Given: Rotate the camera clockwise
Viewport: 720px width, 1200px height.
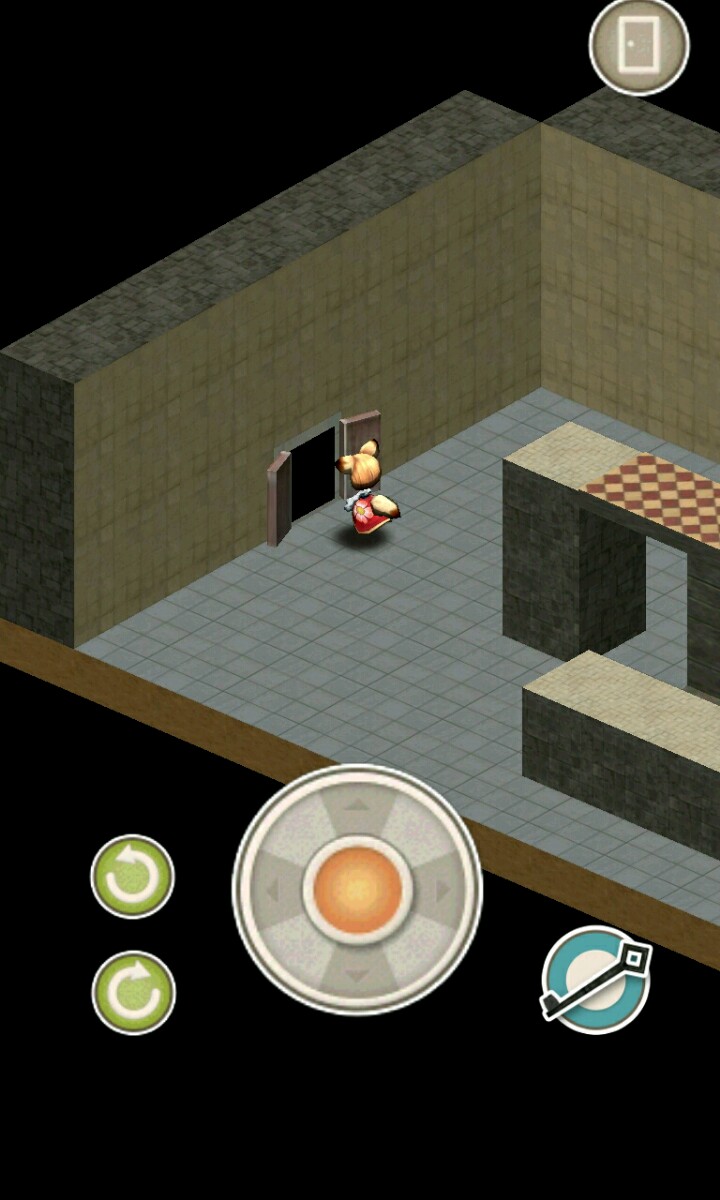Looking at the screenshot, I should pyautogui.click(x=133, y=992).
